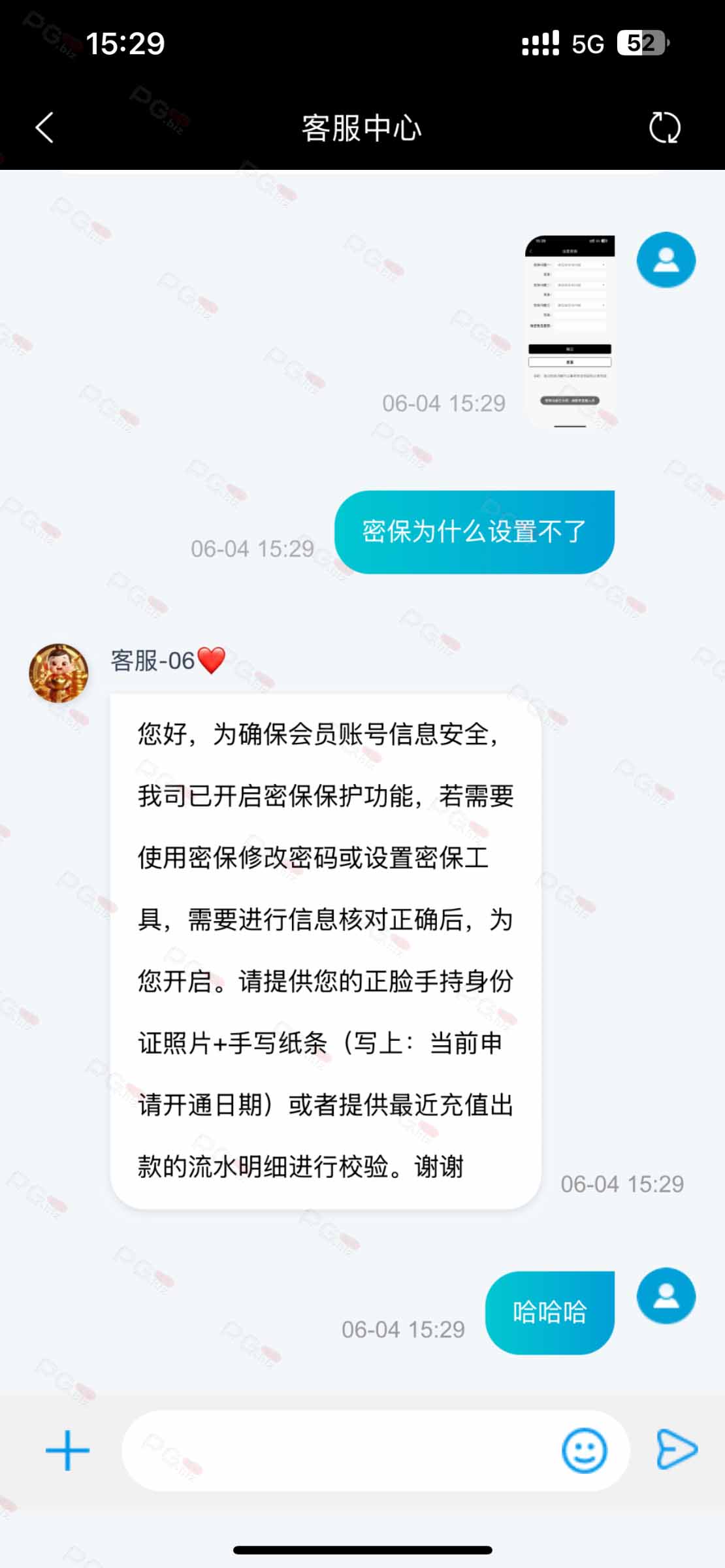
Task: Go back from the customer service center
Action: click(x=44, y=127)
